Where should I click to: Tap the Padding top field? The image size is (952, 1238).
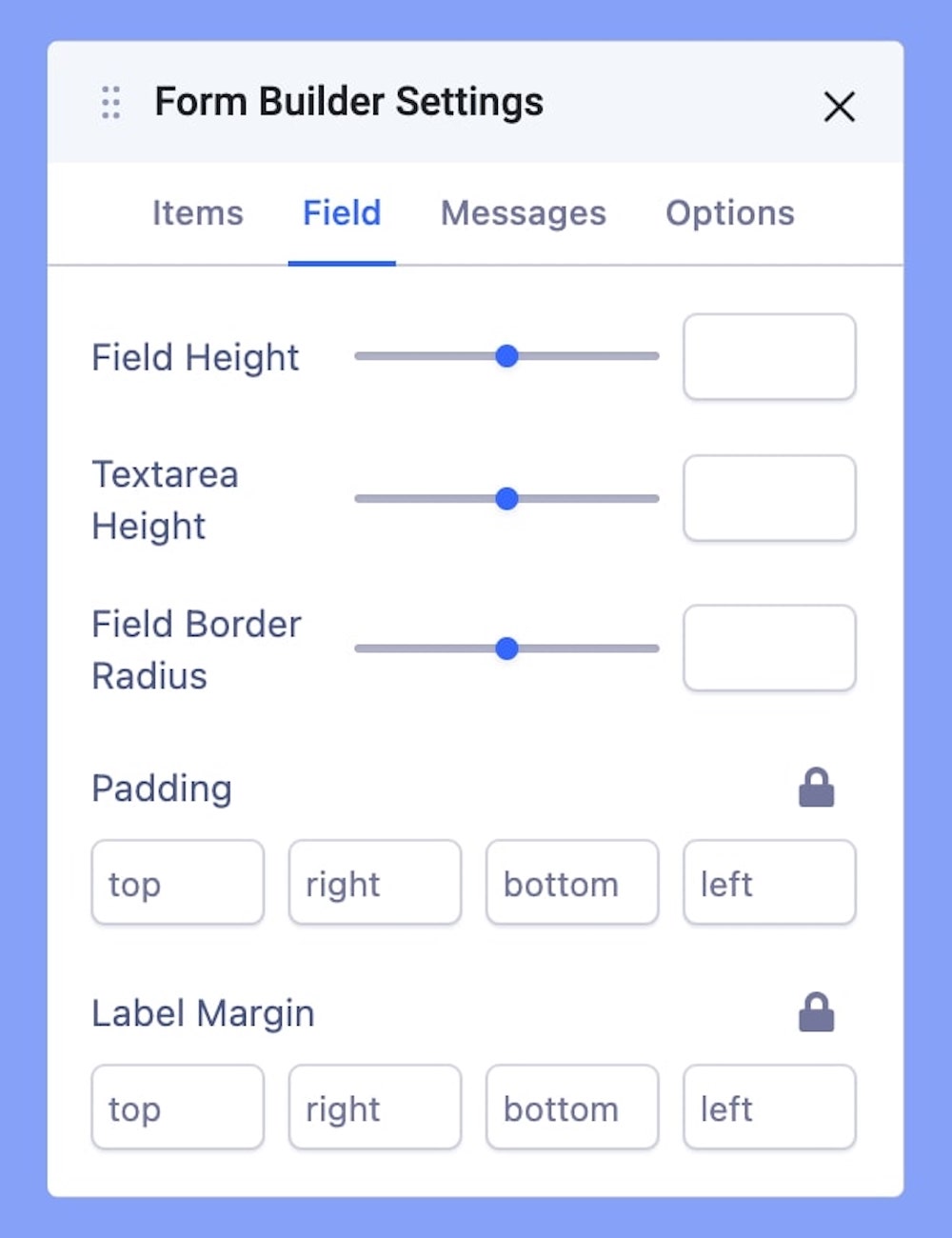pos(178,883)
